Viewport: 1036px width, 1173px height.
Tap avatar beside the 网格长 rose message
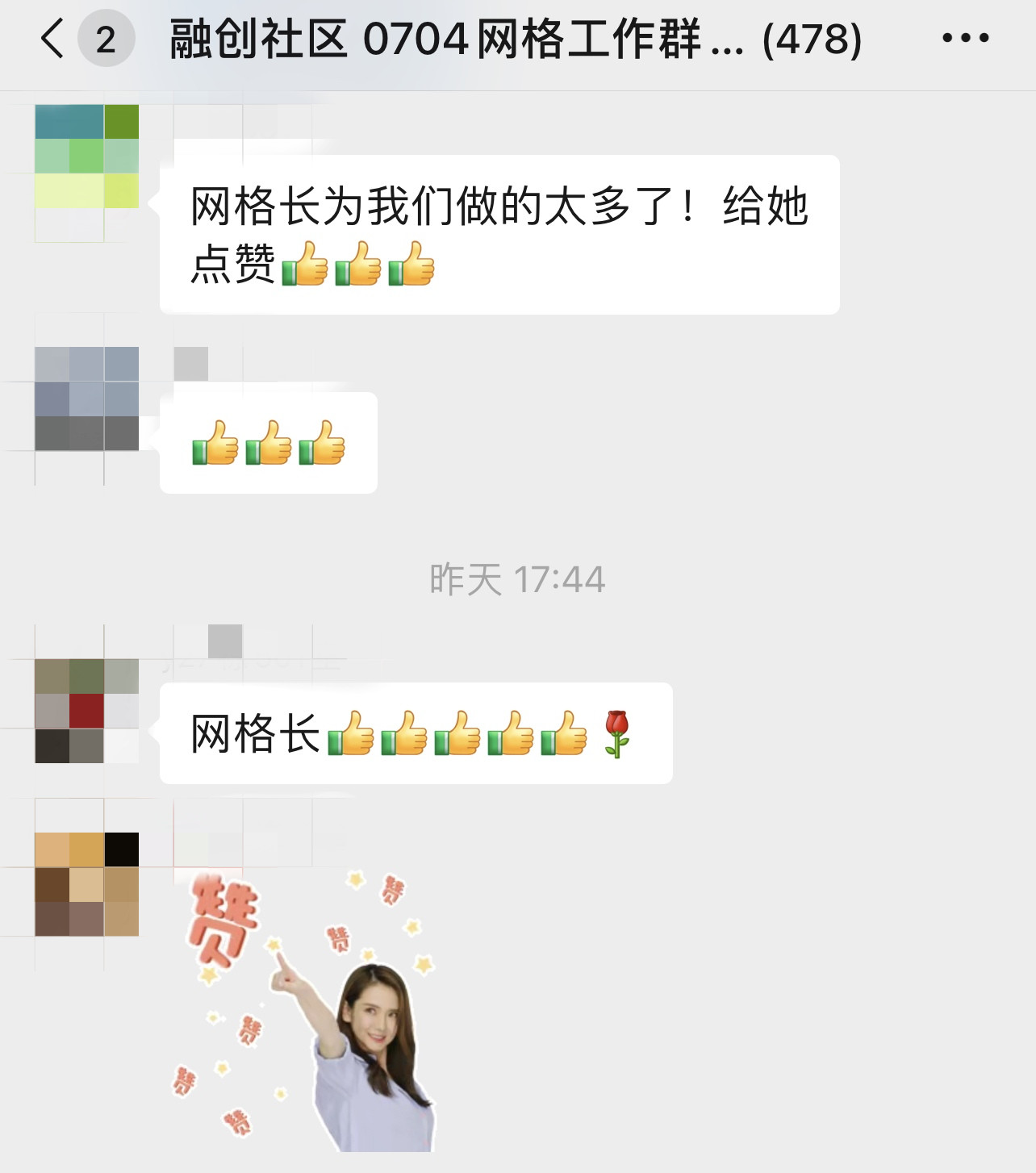point(86,711)
